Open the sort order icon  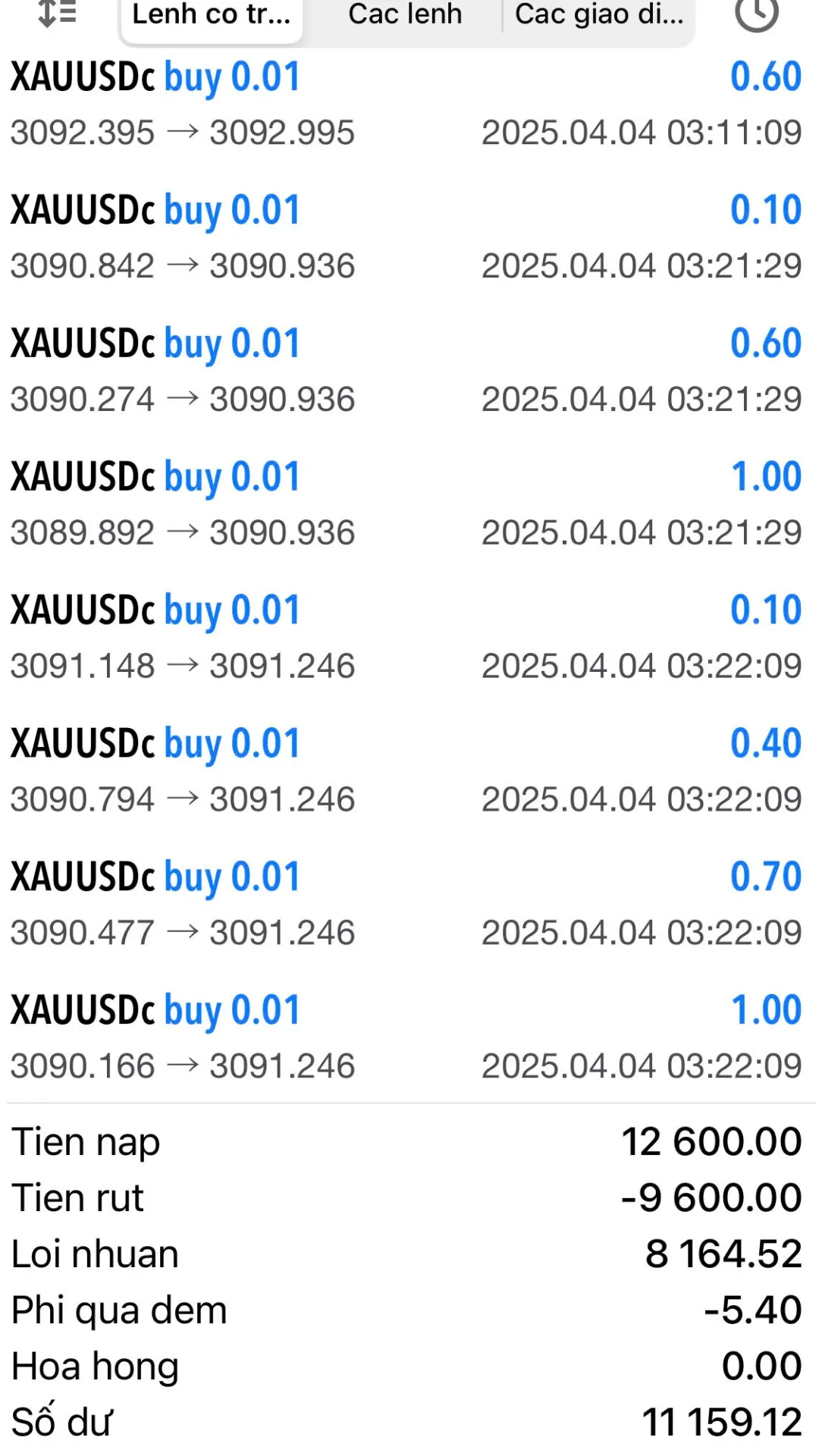[57, 14]
